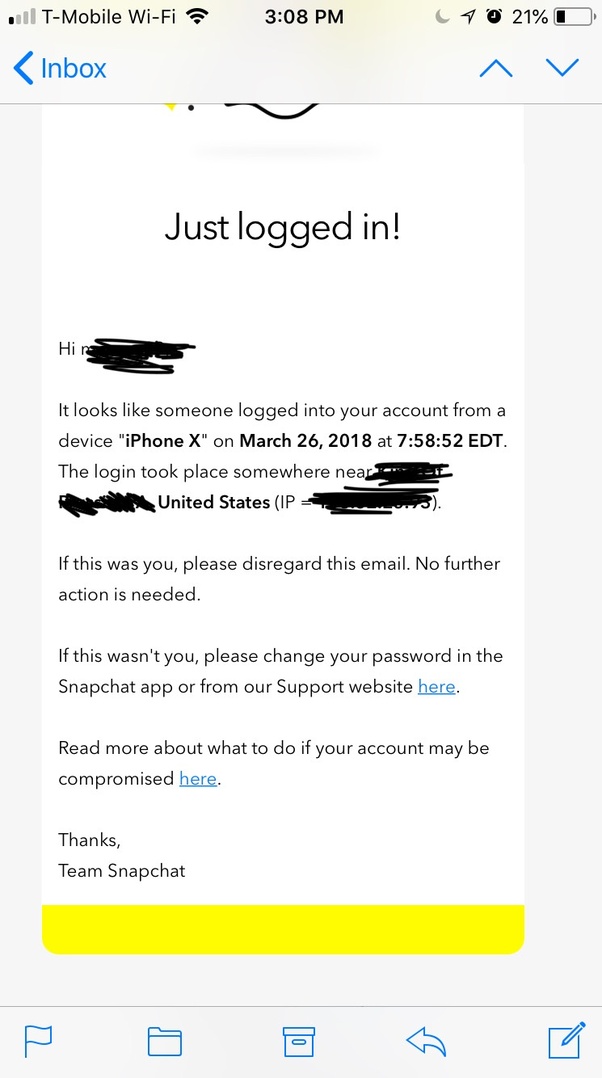Compose a new email
Screen dimensions: 602x1078
coord(565,1040)
